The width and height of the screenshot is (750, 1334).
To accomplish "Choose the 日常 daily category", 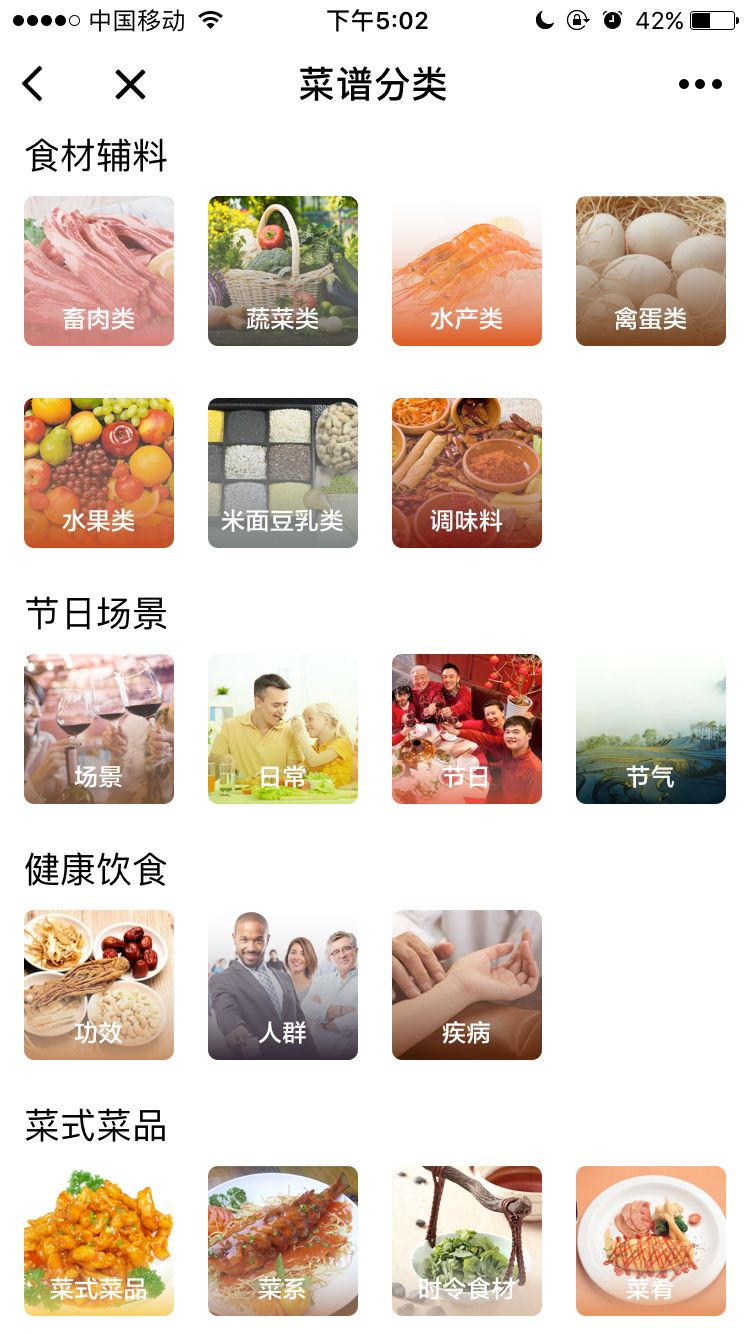I will (283, 729).
